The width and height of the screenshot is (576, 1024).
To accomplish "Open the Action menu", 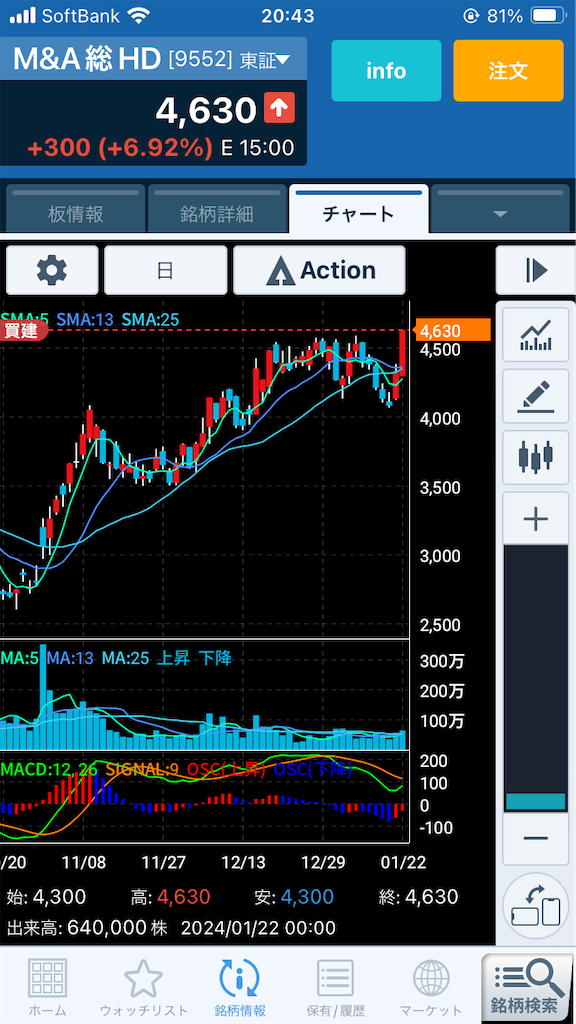I will (x=319, y=270).
